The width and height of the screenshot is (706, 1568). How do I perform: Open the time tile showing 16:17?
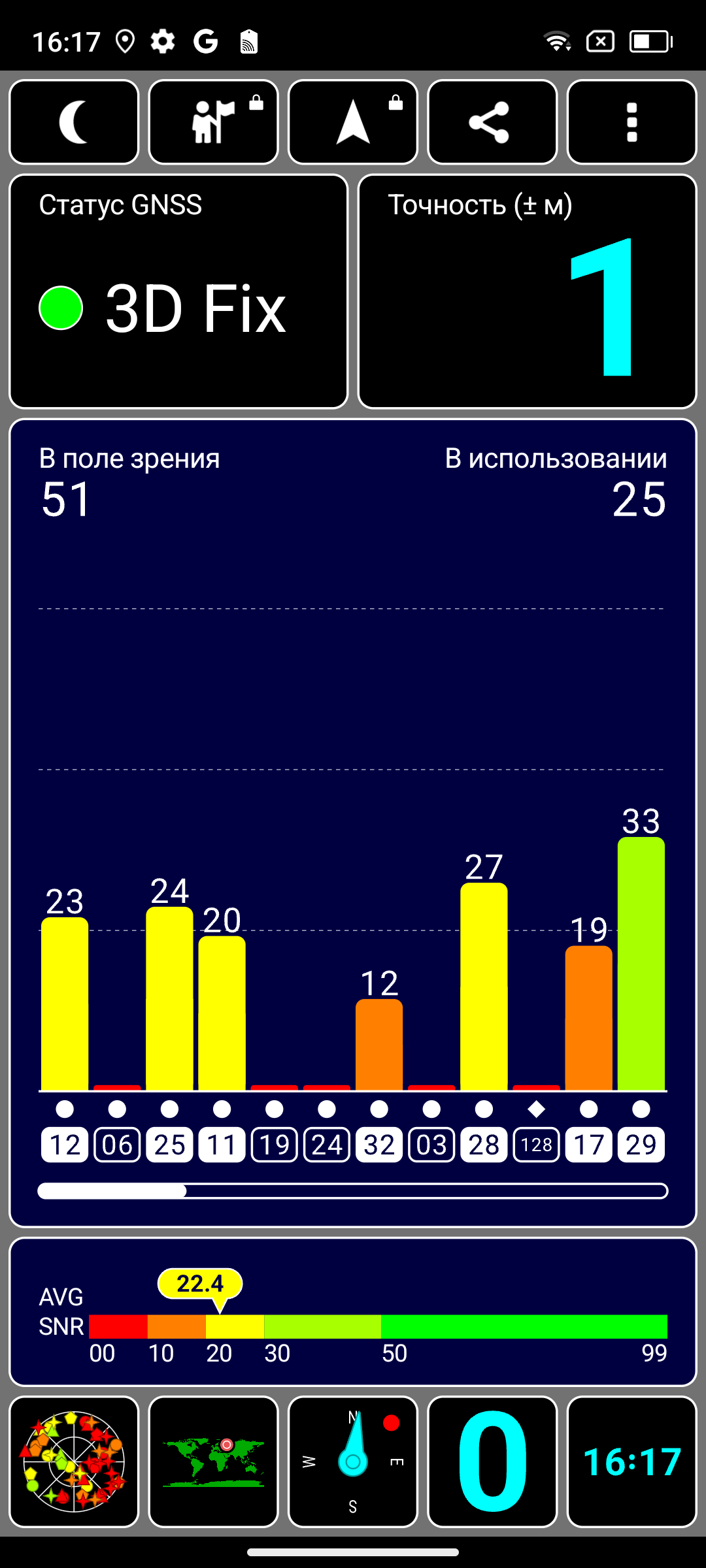(632, 1462)
